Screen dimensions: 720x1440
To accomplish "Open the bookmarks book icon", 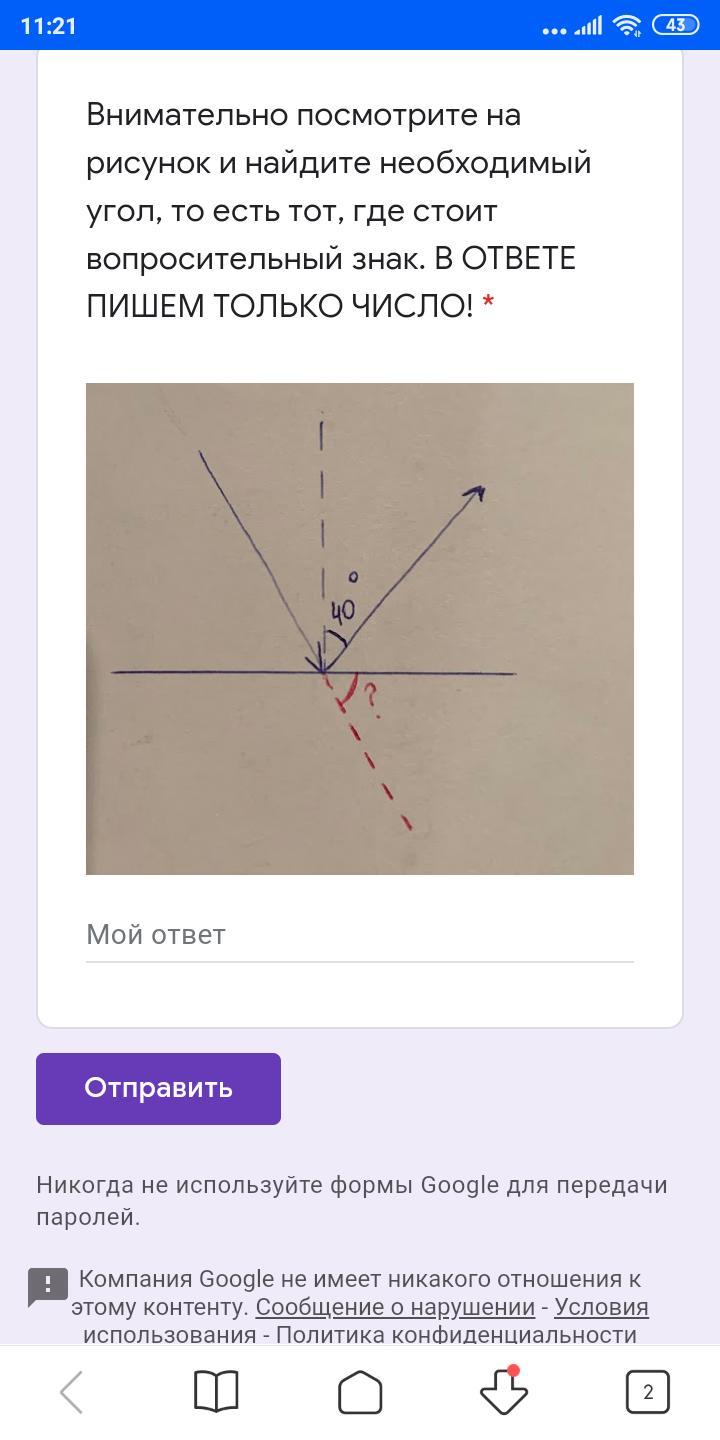I will [216, 1392].
